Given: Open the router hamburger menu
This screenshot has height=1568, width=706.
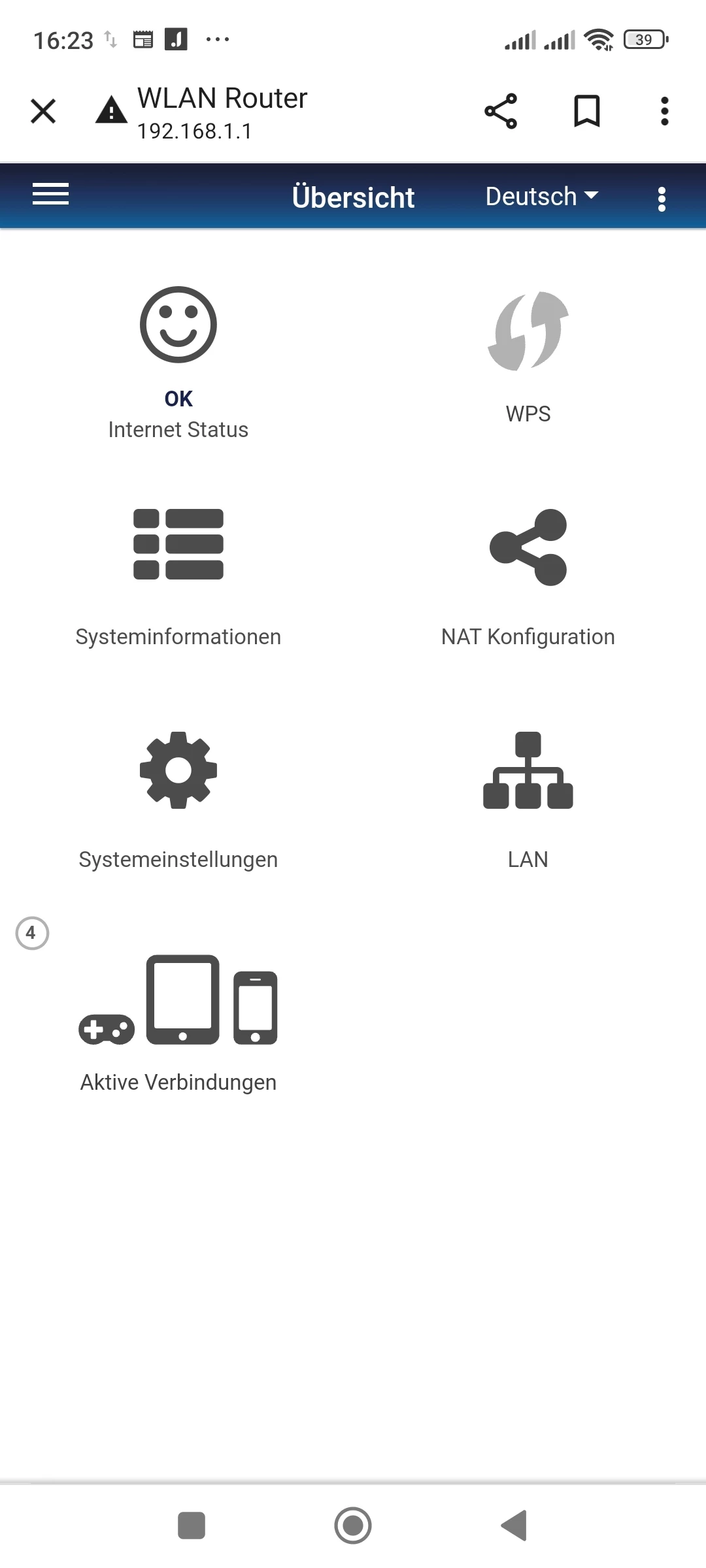Looking at the screenshot, I should (50, 195).
